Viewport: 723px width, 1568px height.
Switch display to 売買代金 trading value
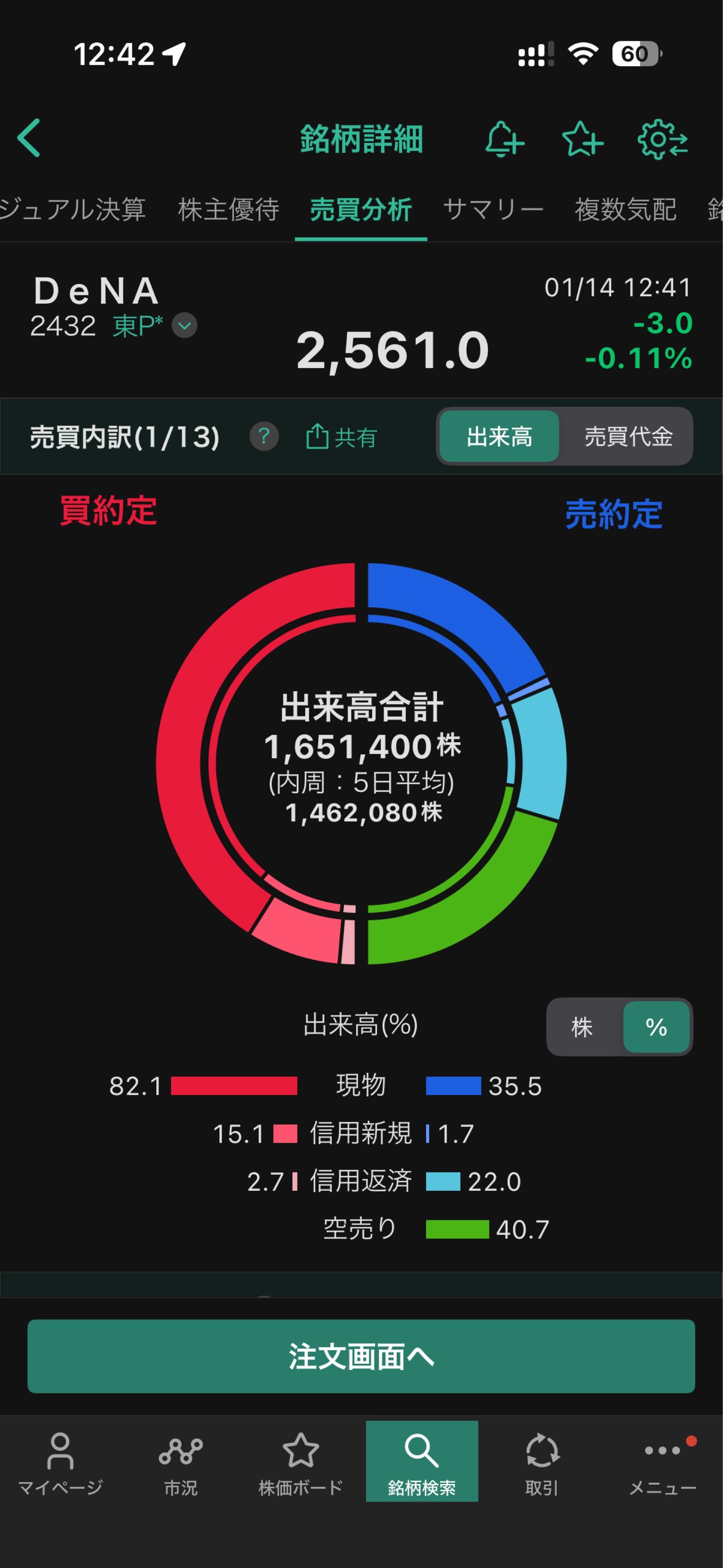(628, 436)
